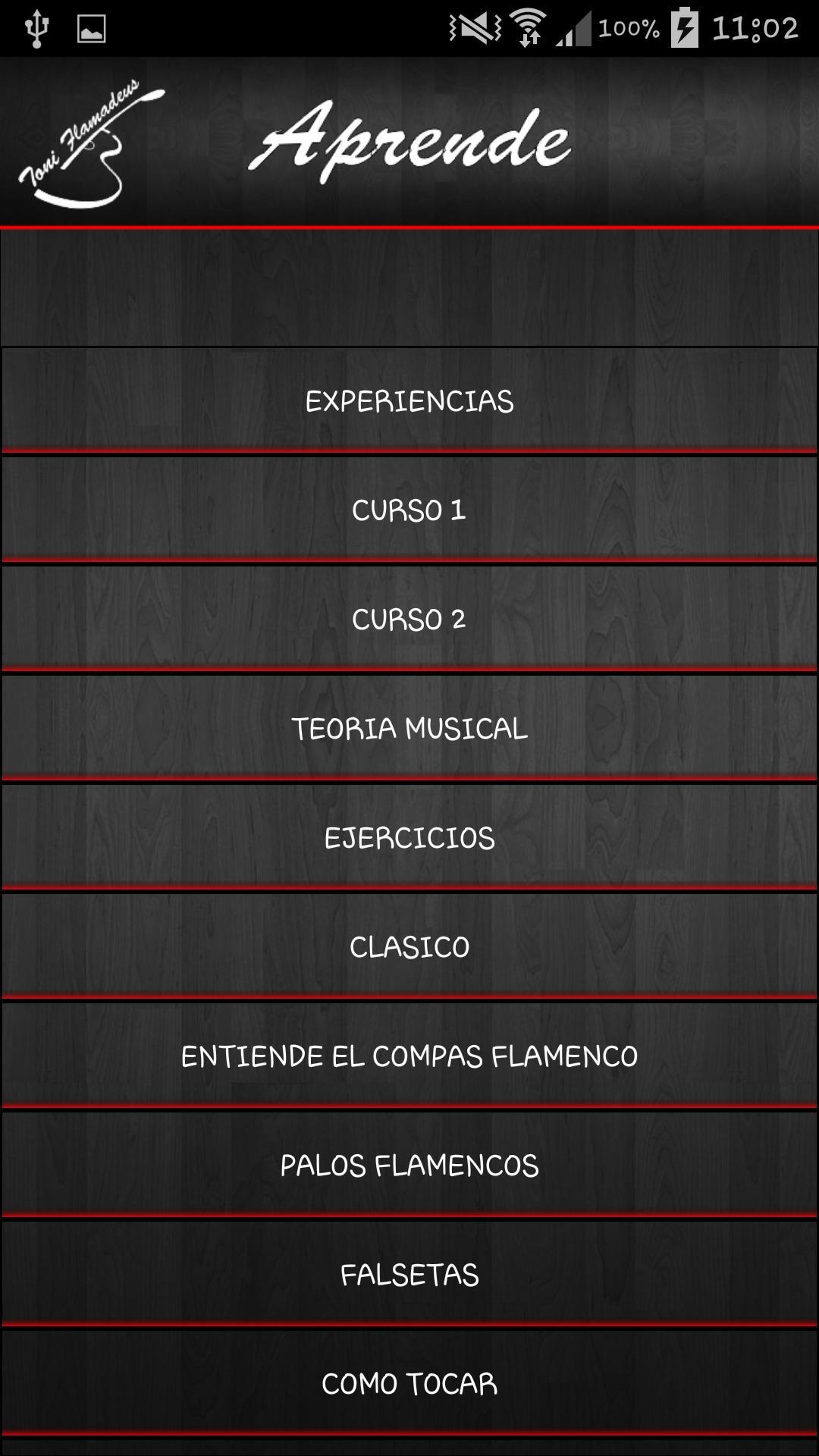Viewport: 819px width, 1456px height.
Task: Tap the charging battery icon
Action: pyautogui.click(x=685, y=25)
